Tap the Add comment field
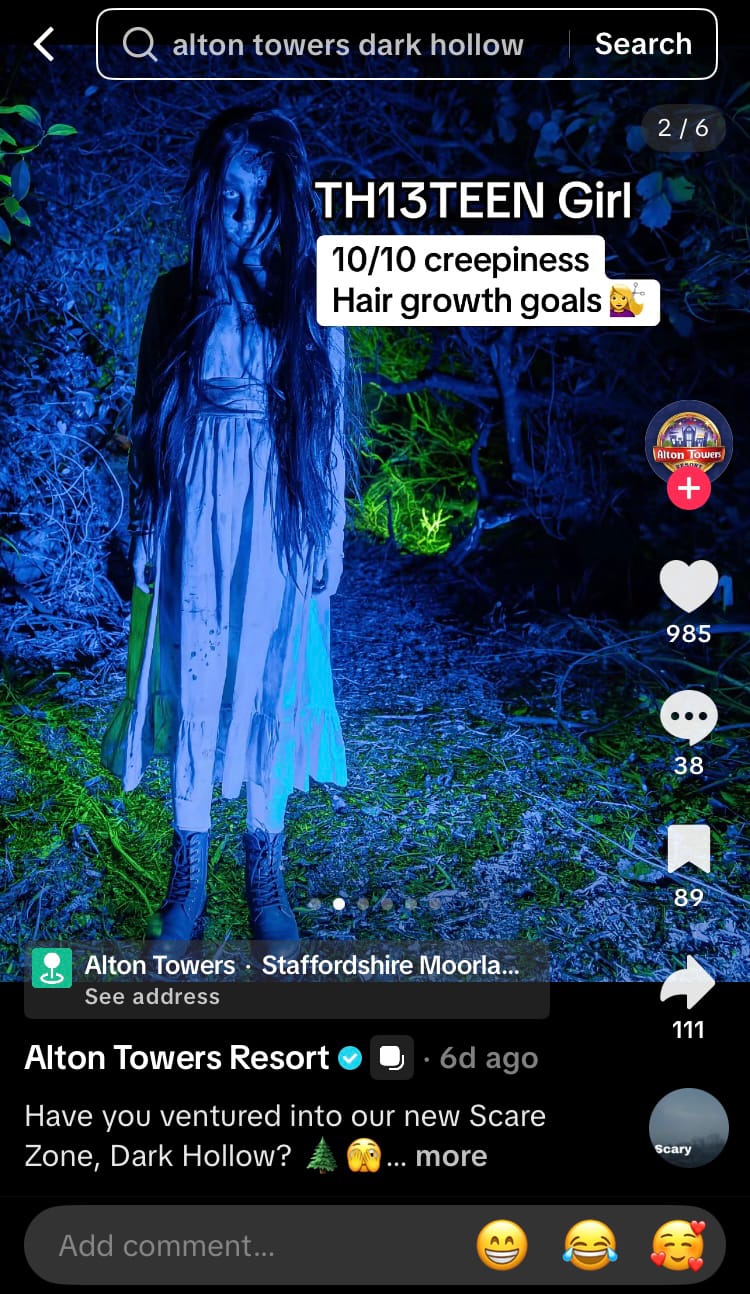Screen dimensions: 750x1294 pyautogui.click(x=240, y=1245)
